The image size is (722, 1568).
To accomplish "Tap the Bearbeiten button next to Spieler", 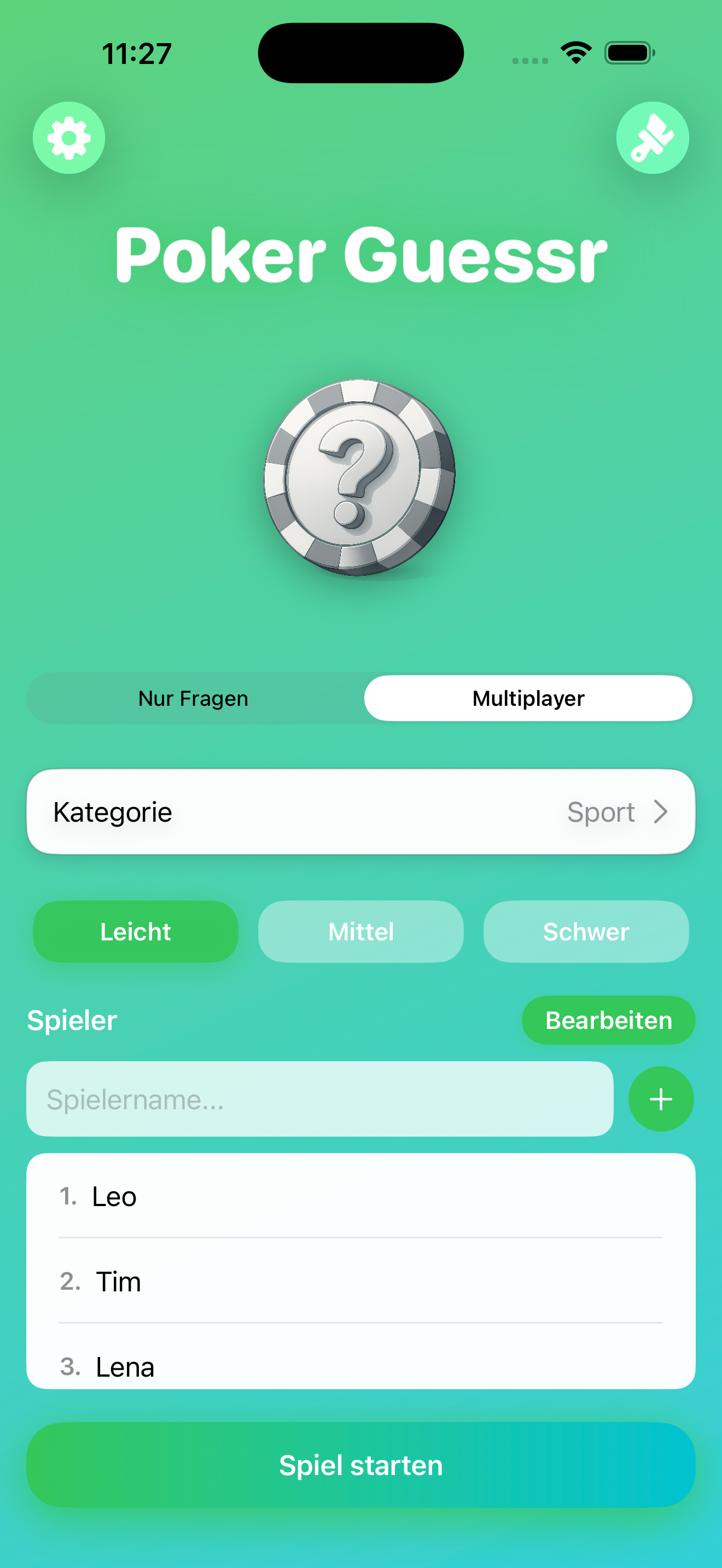I will pyautogui.click(x=608, y=1020).
